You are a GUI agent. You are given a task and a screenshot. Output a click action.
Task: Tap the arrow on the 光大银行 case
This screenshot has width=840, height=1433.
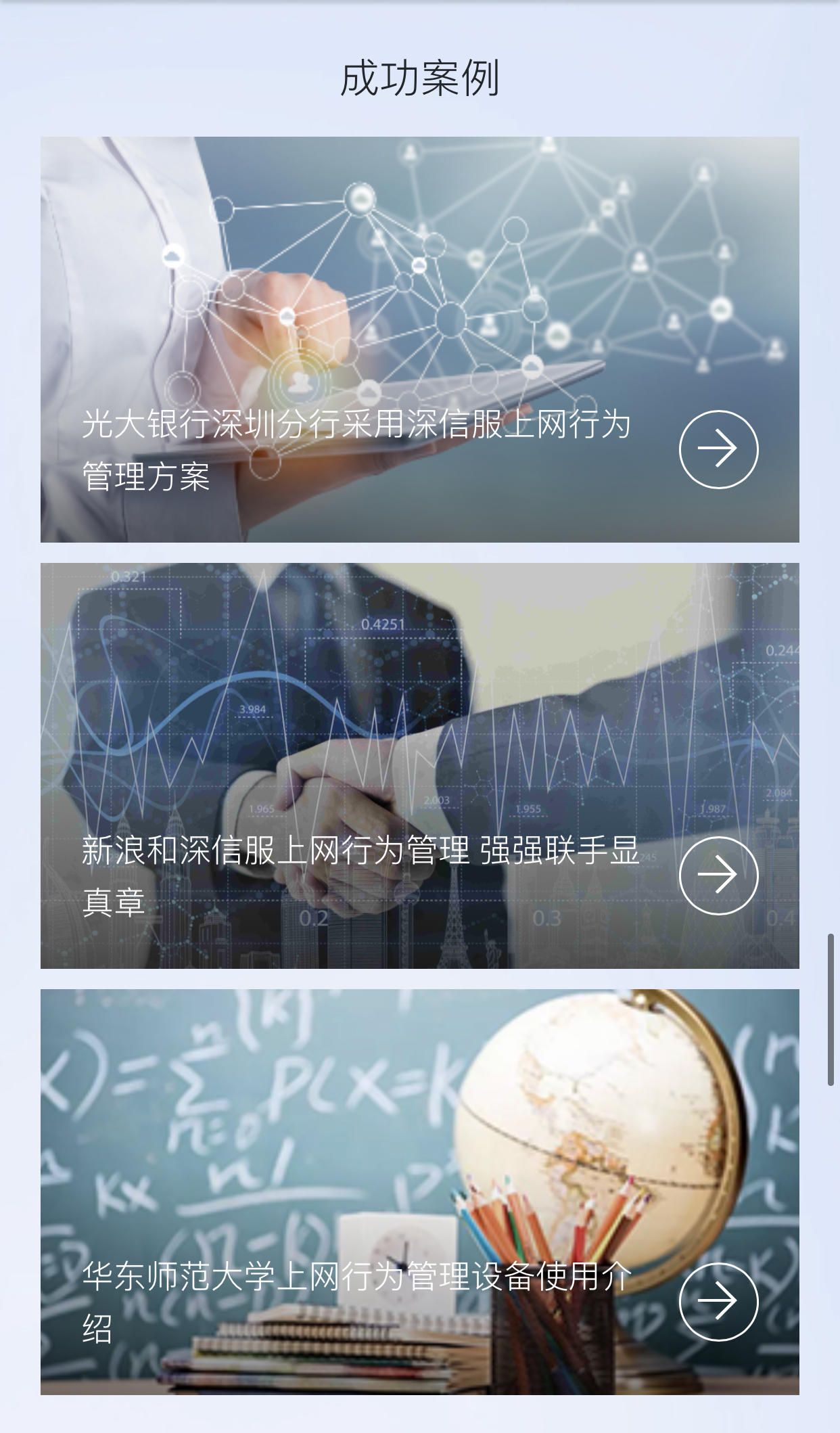tap(718, 449)
